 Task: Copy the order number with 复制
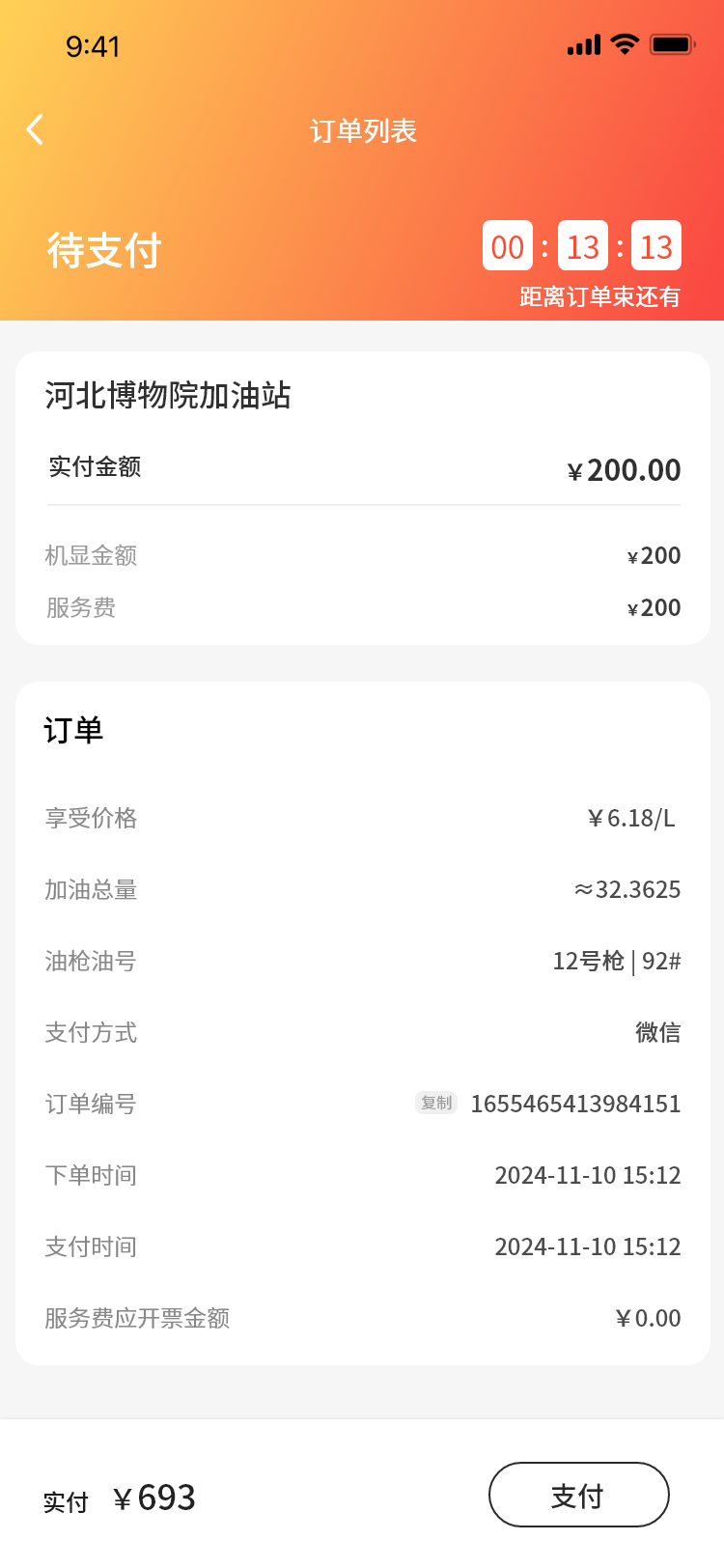click(436, 1103)
